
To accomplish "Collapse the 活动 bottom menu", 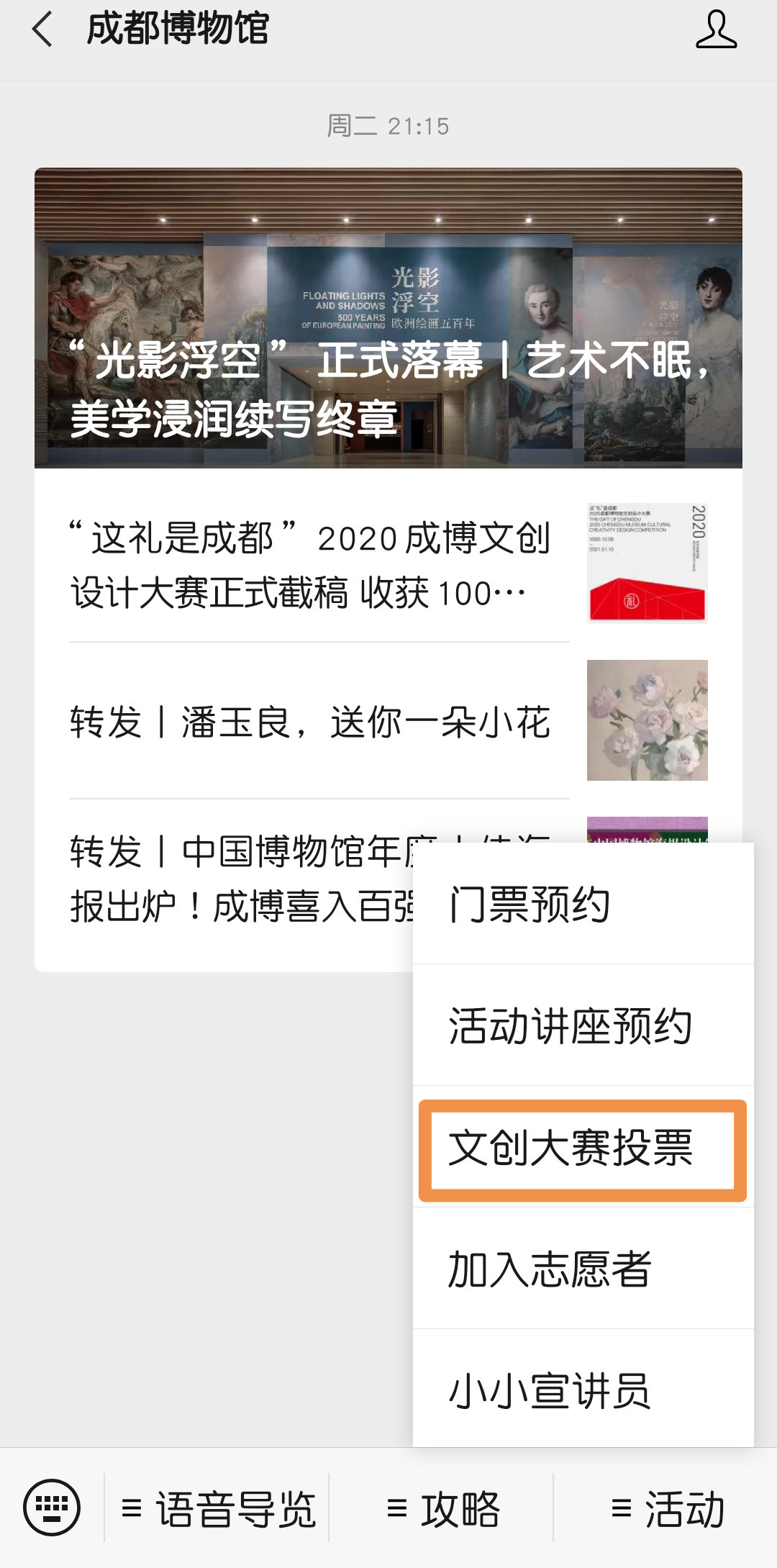I will tap(666, 1509).
